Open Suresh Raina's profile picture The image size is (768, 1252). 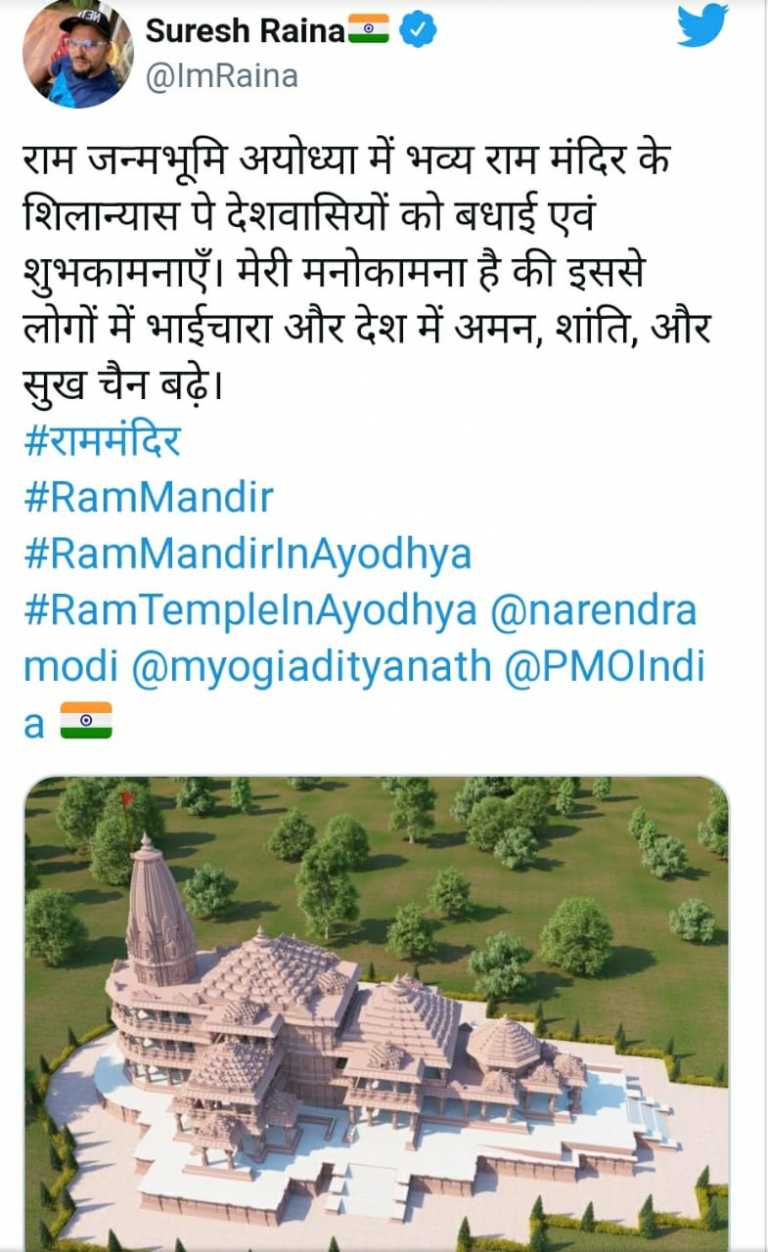click(x=78, y=55)
